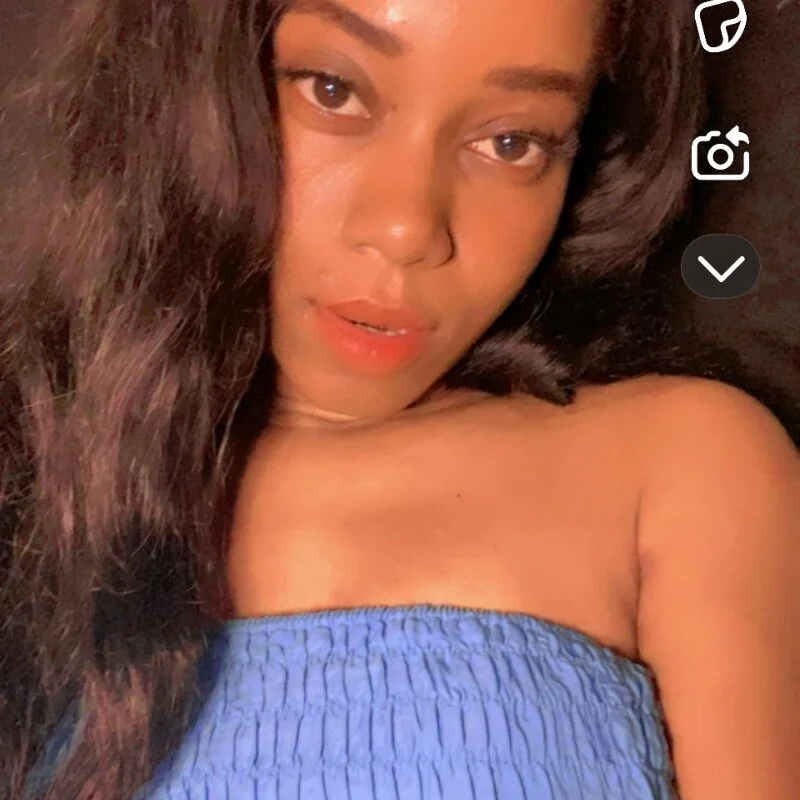The height and width of the screenshot is (800, 800).
Task: Collapse the side tools with the down chevron
Action: [721, 267]
